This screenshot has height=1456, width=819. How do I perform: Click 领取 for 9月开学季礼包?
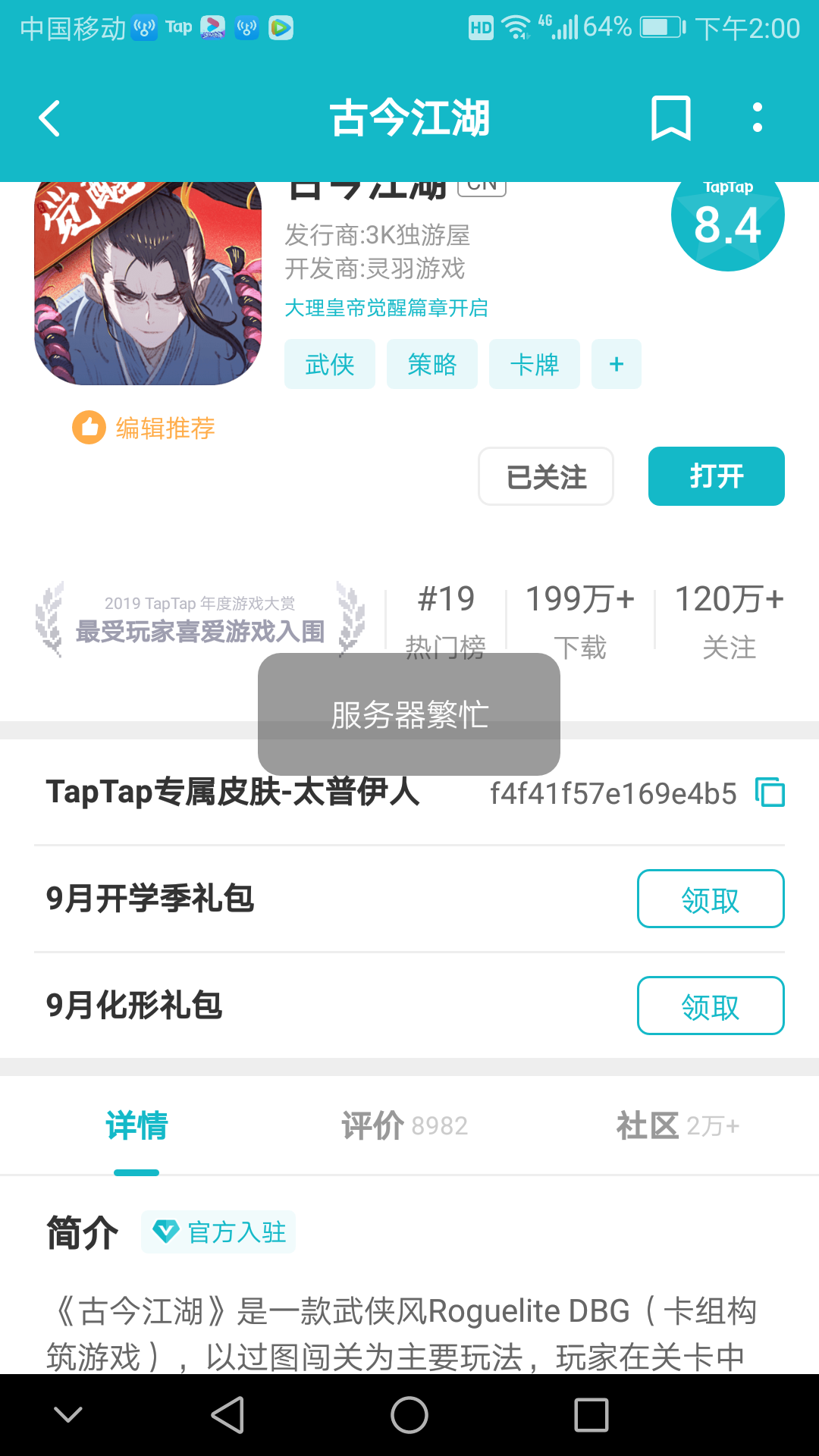[x=711, y=899]
